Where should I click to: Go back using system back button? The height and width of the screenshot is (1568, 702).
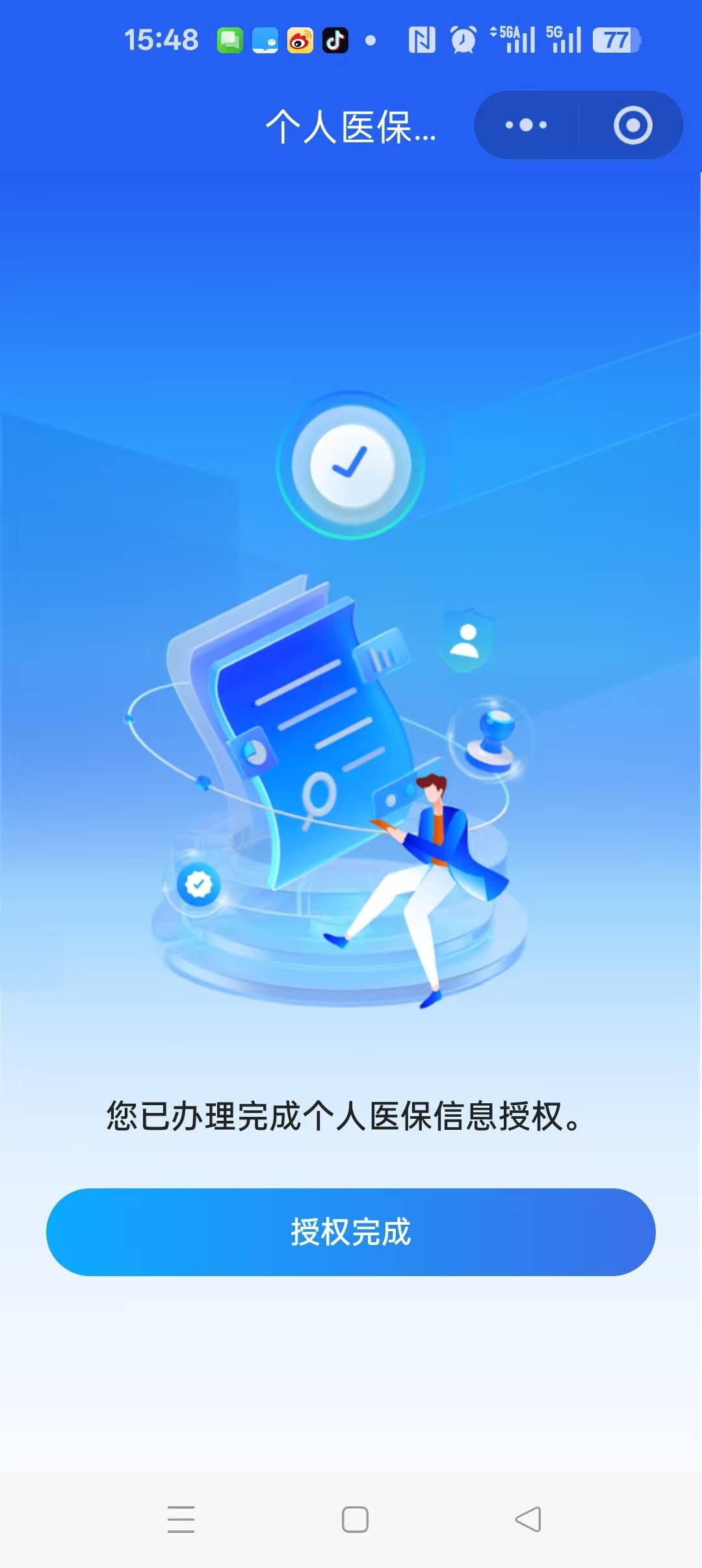coord(528,1519)
